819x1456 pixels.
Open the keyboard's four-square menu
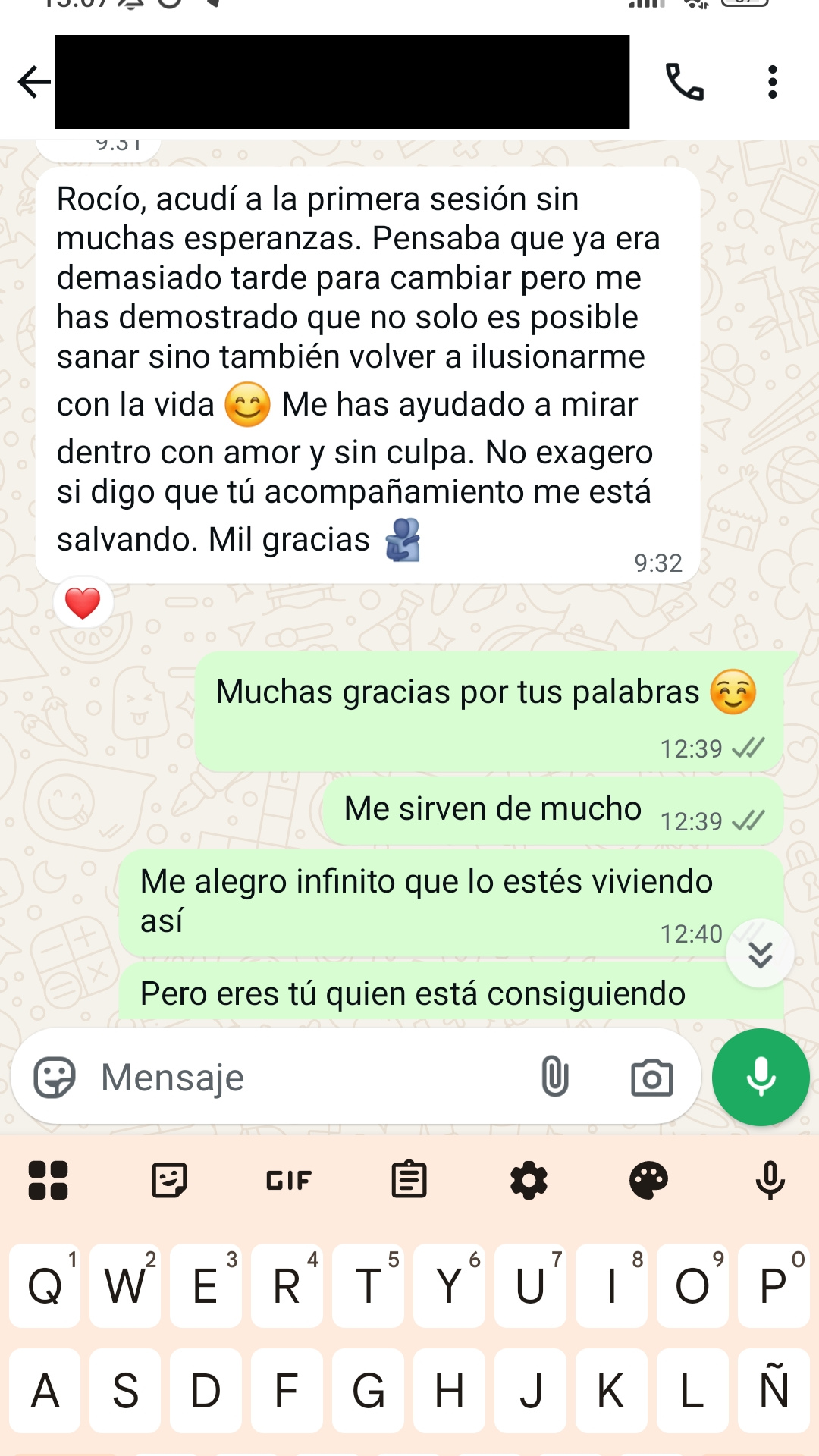click(48, 1181)
